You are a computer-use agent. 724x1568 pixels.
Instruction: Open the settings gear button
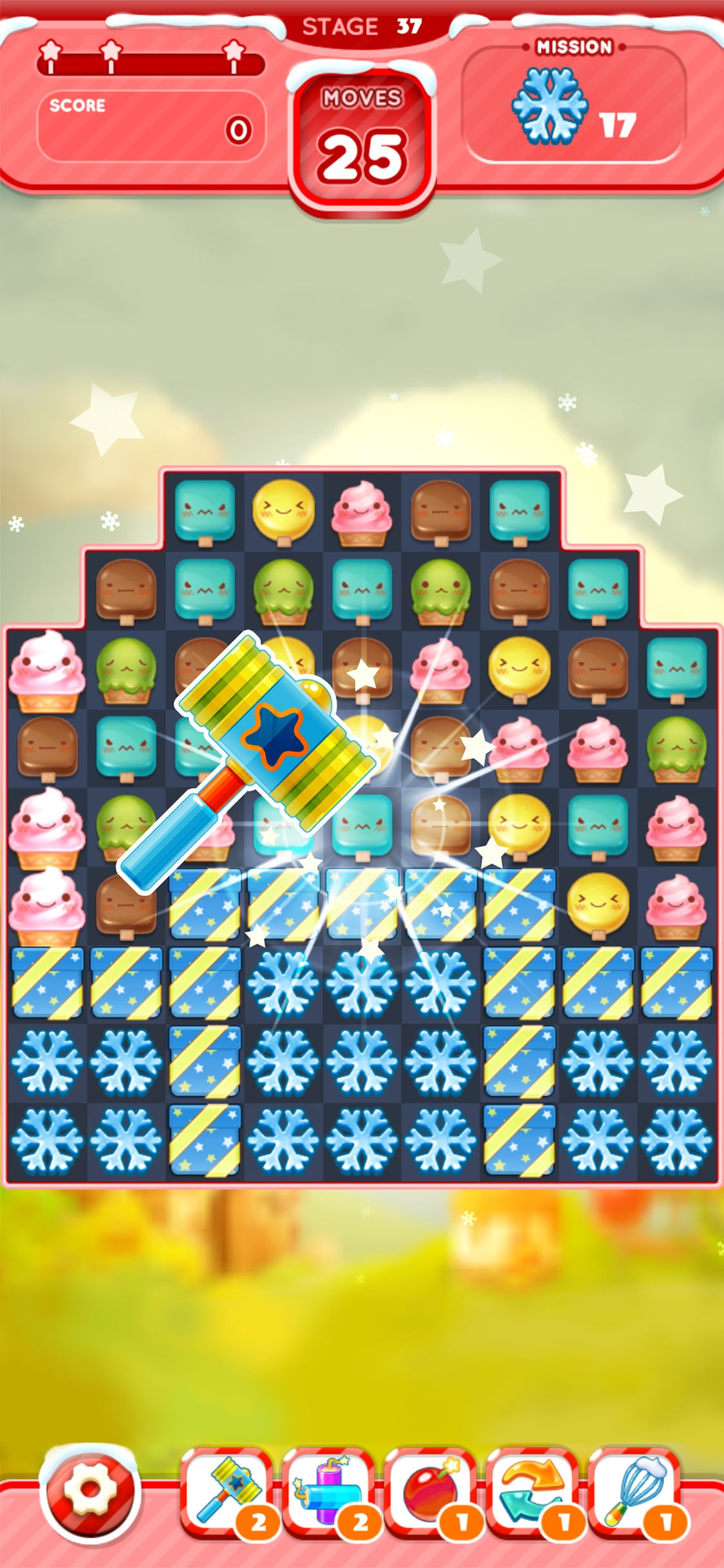89,1489
